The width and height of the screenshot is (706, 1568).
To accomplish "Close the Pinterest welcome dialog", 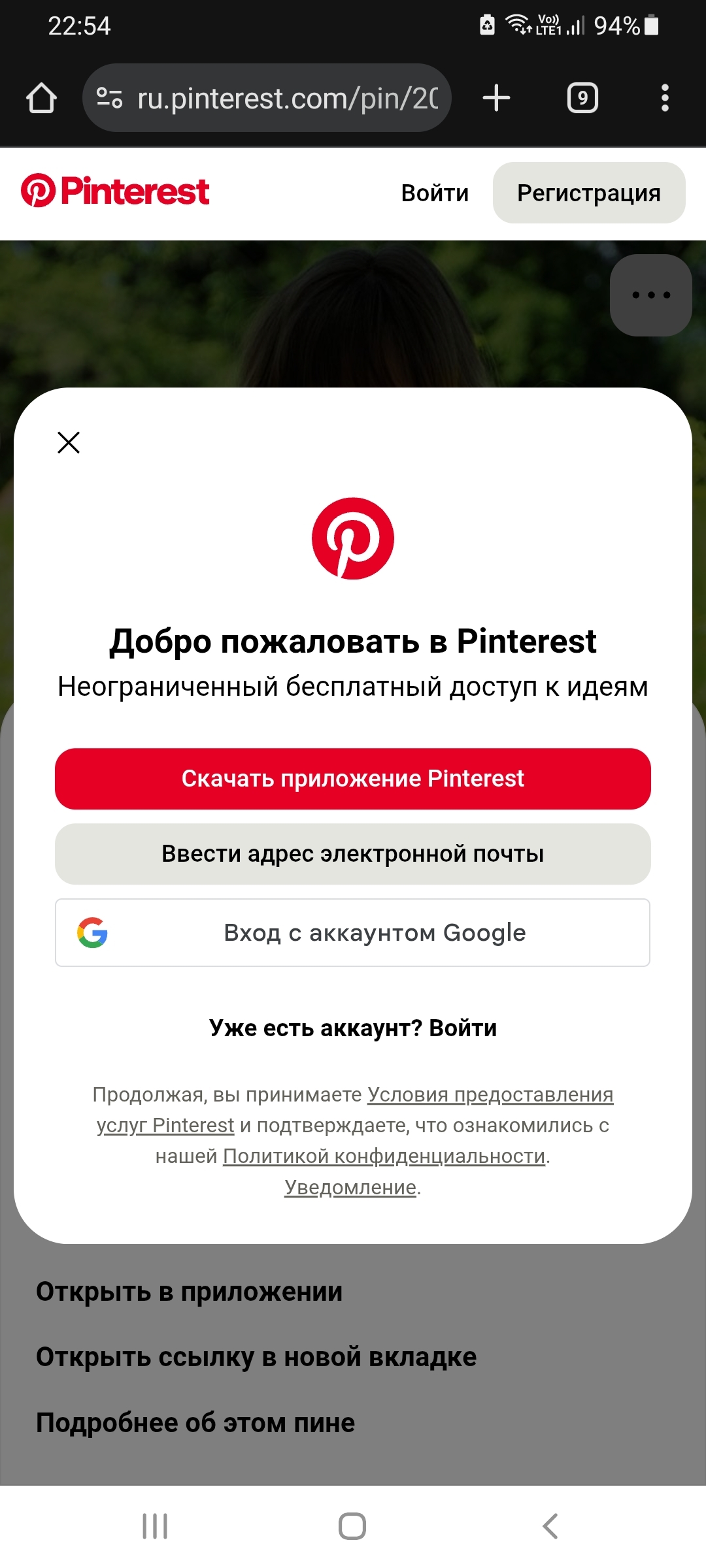I will point(69,442).
